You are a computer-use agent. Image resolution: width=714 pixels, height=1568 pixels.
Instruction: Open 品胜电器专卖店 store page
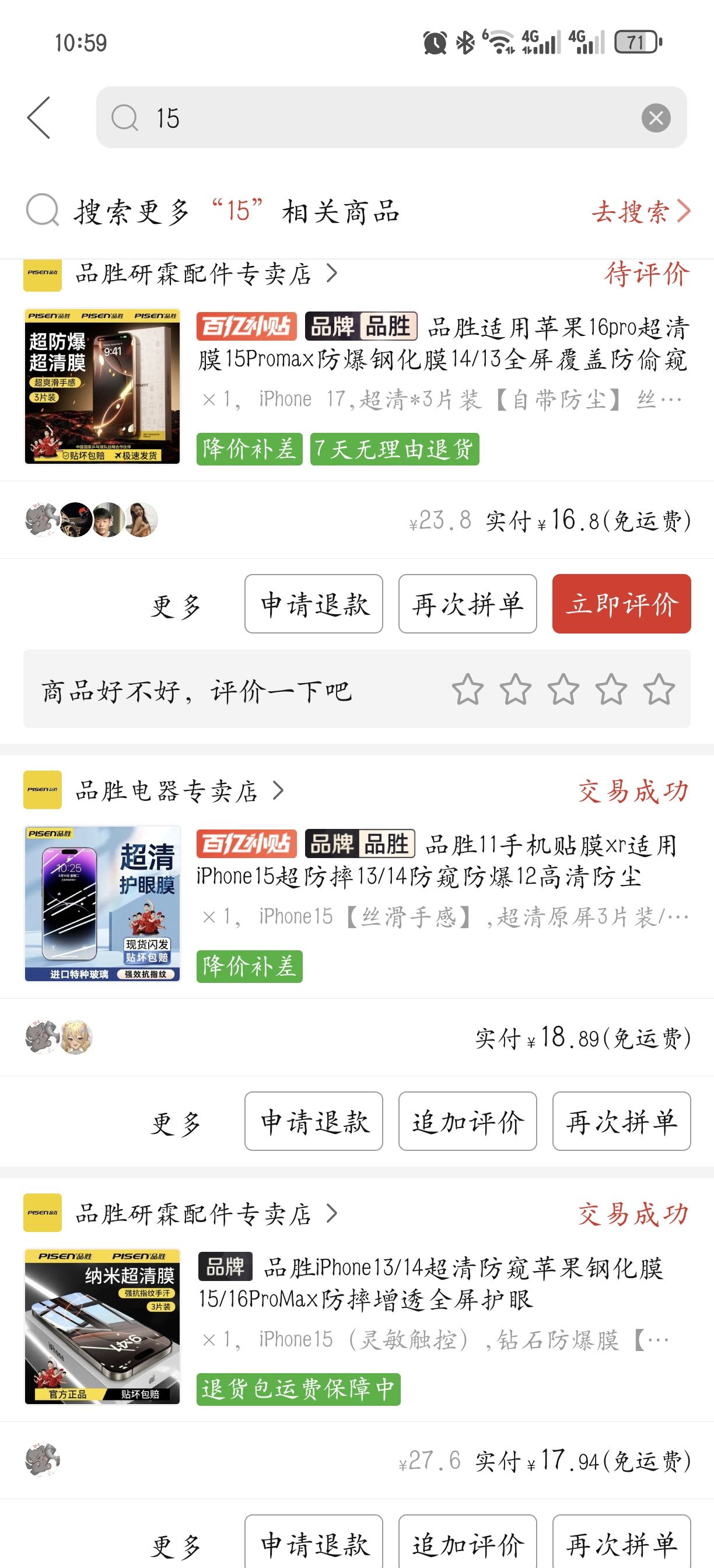[167, 790]
